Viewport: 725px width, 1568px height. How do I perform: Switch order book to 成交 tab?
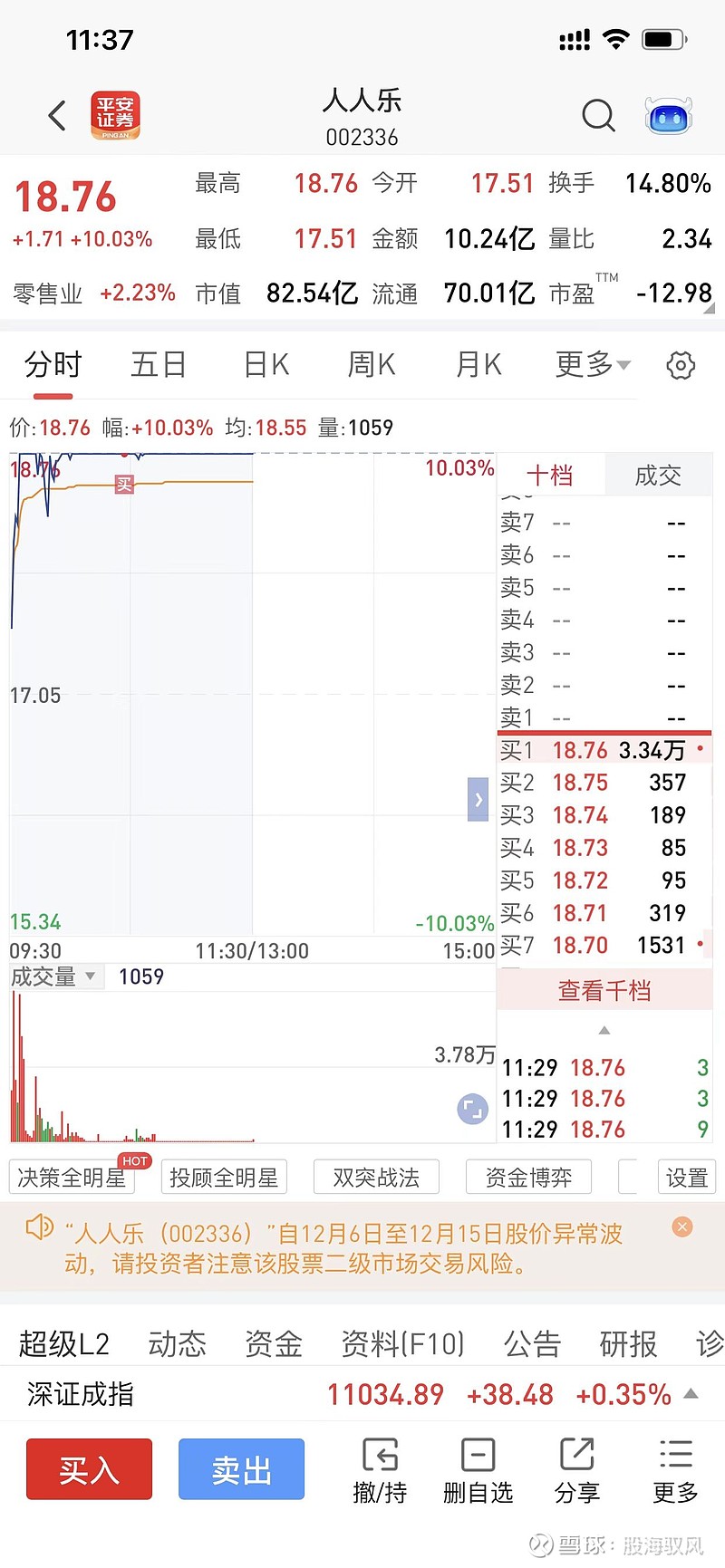click(x=658, y=475)
